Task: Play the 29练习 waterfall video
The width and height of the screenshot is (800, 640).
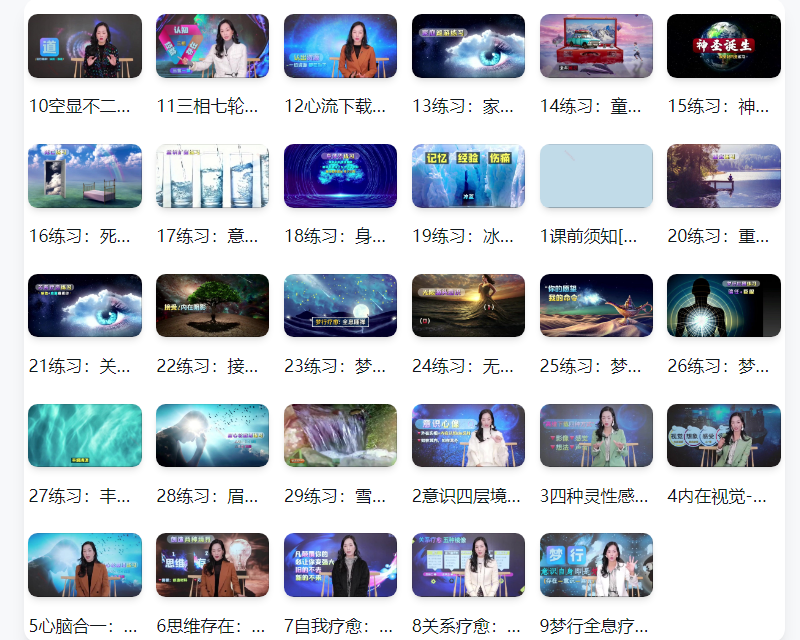Action: [x=340, y=436]
